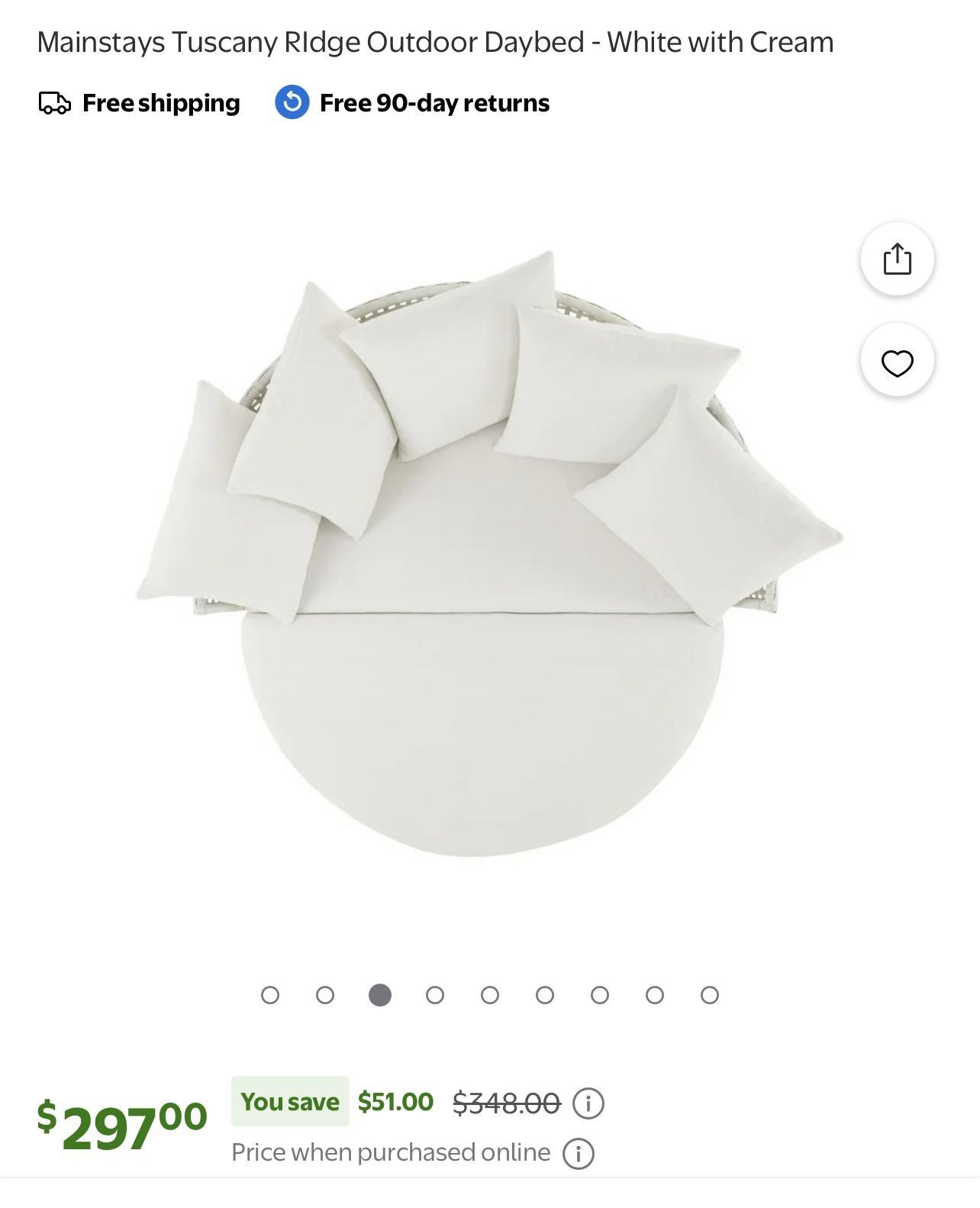Share this daybed product
The image size is (980, 1208).
tap(897, 259)
